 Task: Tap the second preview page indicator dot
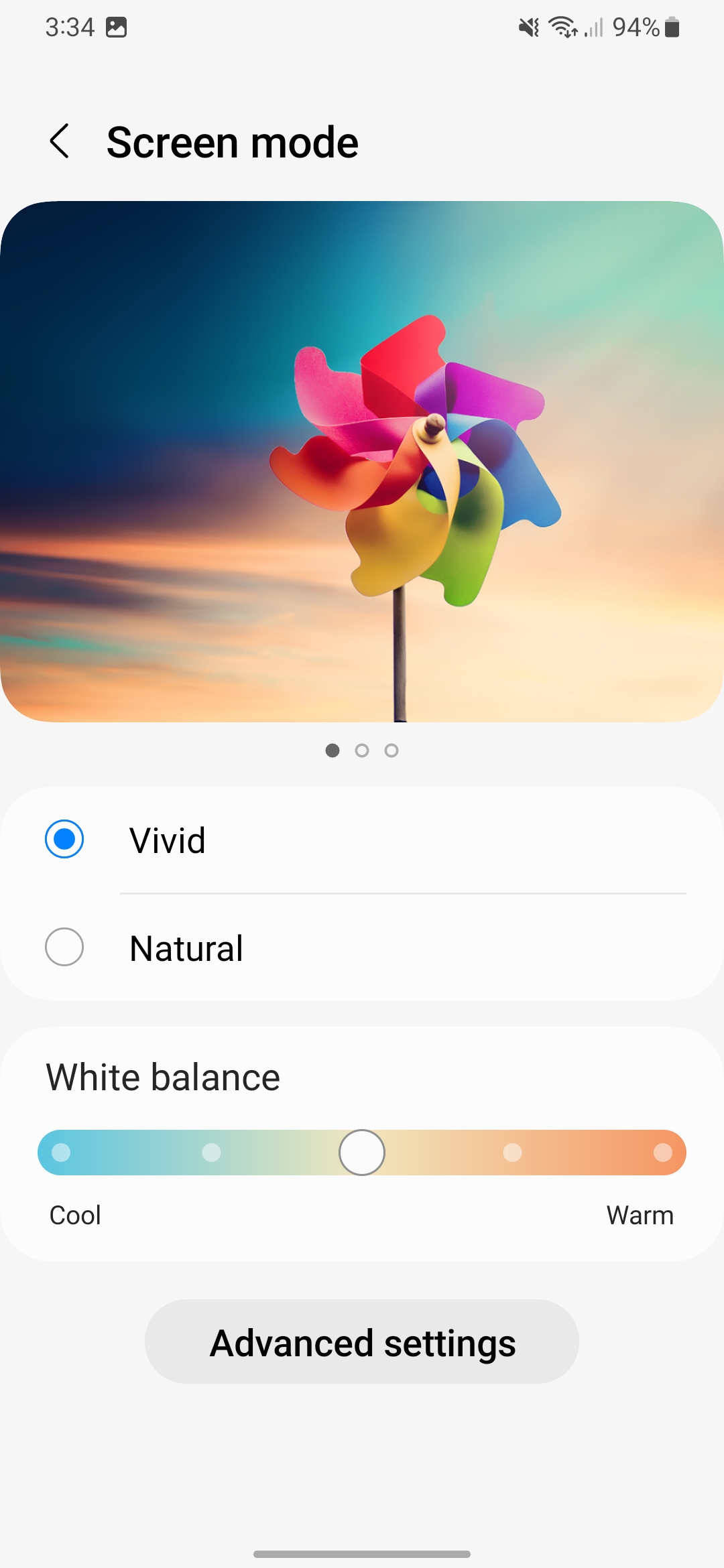click(362, 750)
